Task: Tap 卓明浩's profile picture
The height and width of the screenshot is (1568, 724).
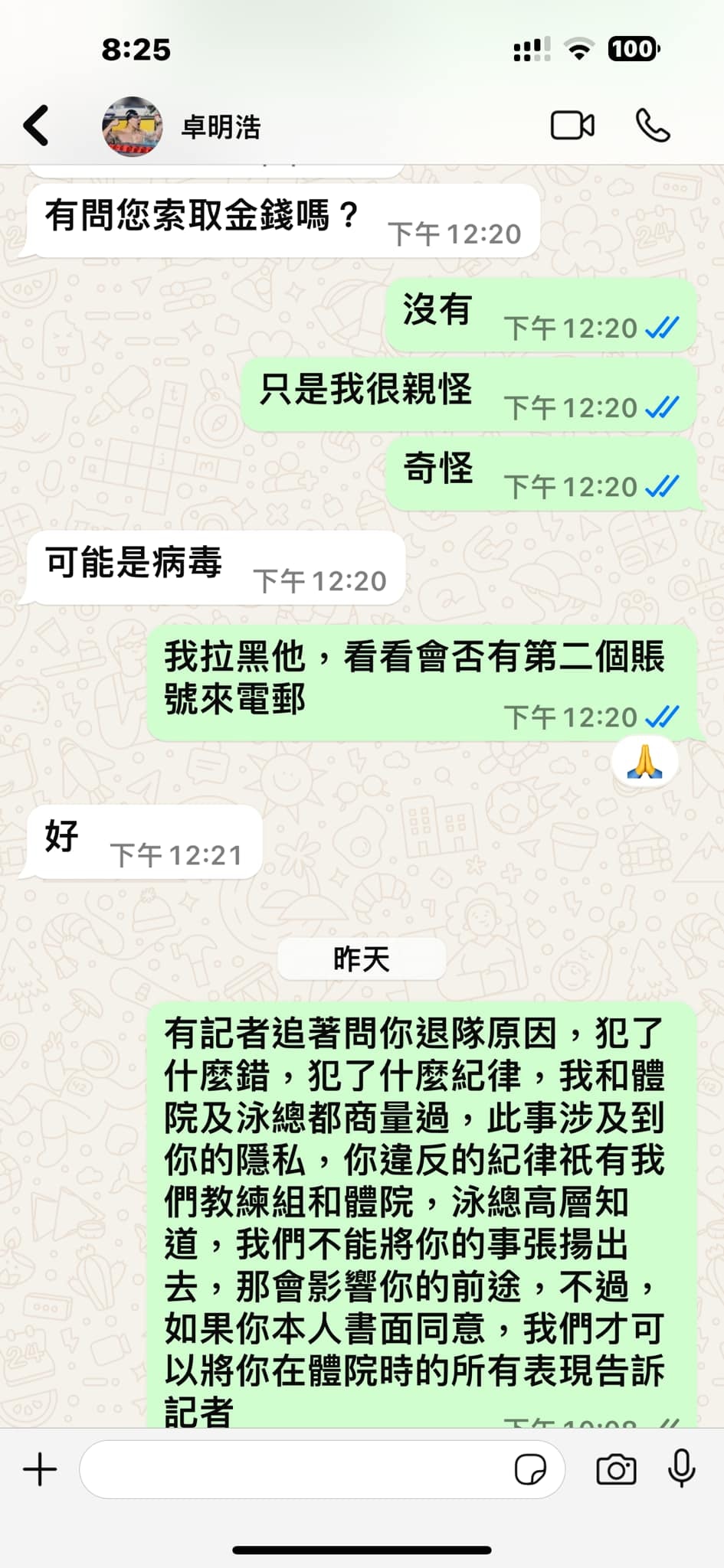Action: point(133,126)
